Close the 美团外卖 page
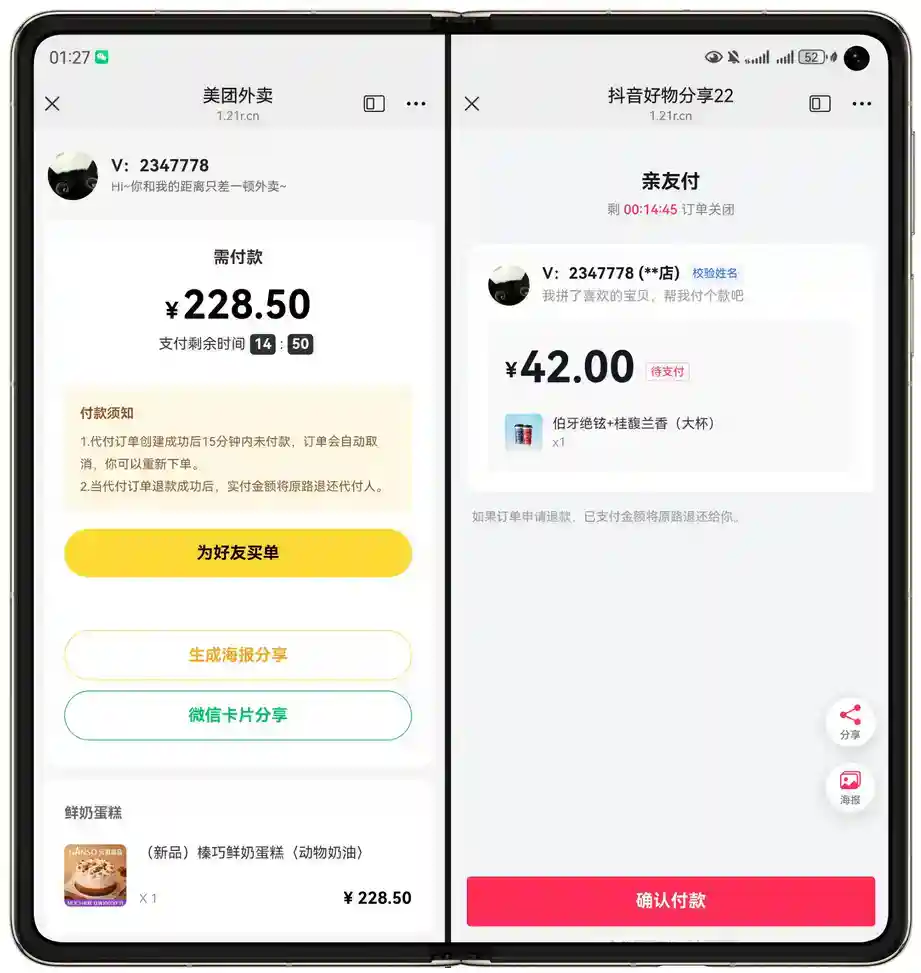This screenshot has height=973, width=921. tap(53, 104)
